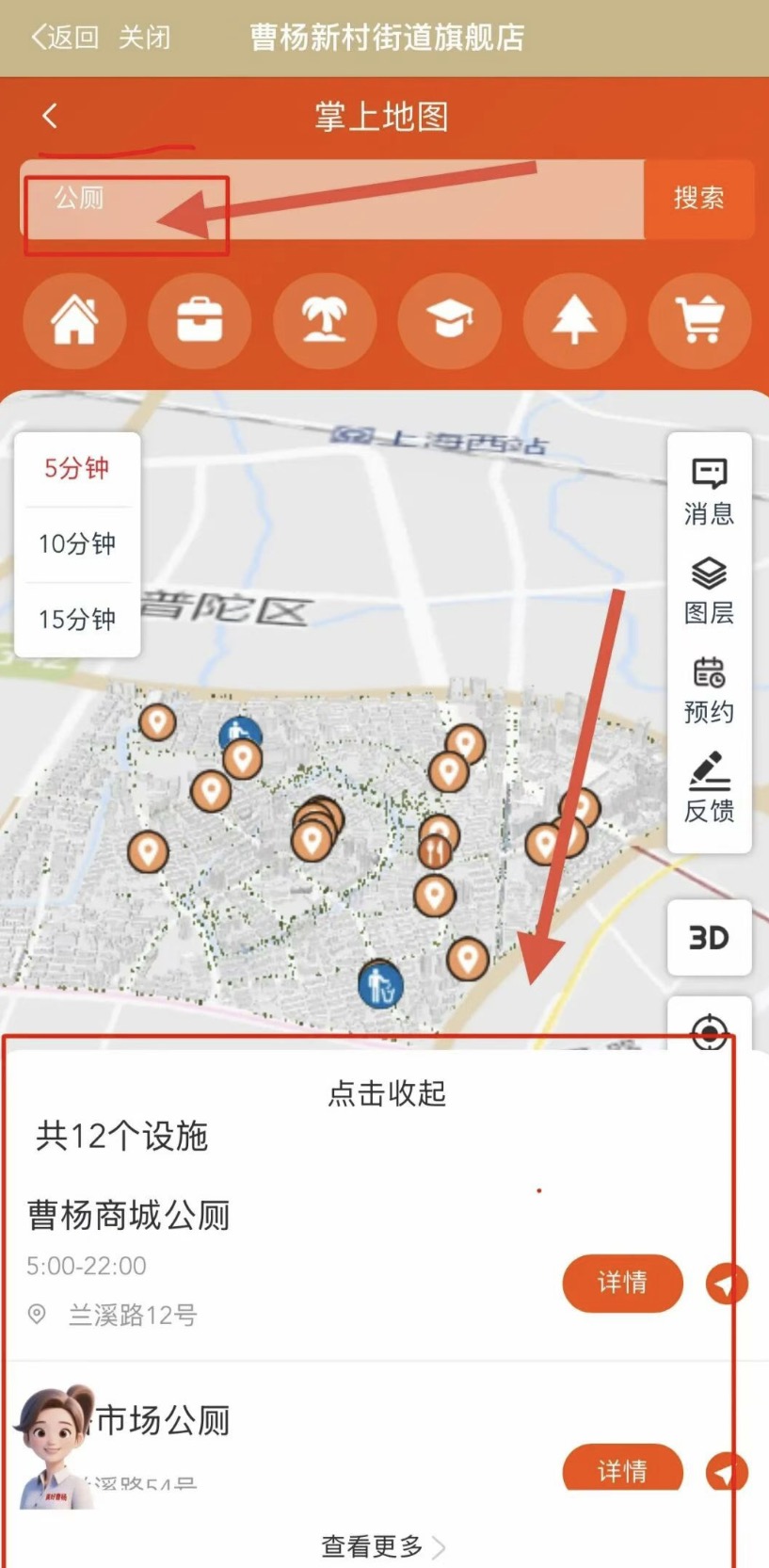Tap the 搜索 button
This screenshot has height=1568, width=769.
(x=698, y=199)
